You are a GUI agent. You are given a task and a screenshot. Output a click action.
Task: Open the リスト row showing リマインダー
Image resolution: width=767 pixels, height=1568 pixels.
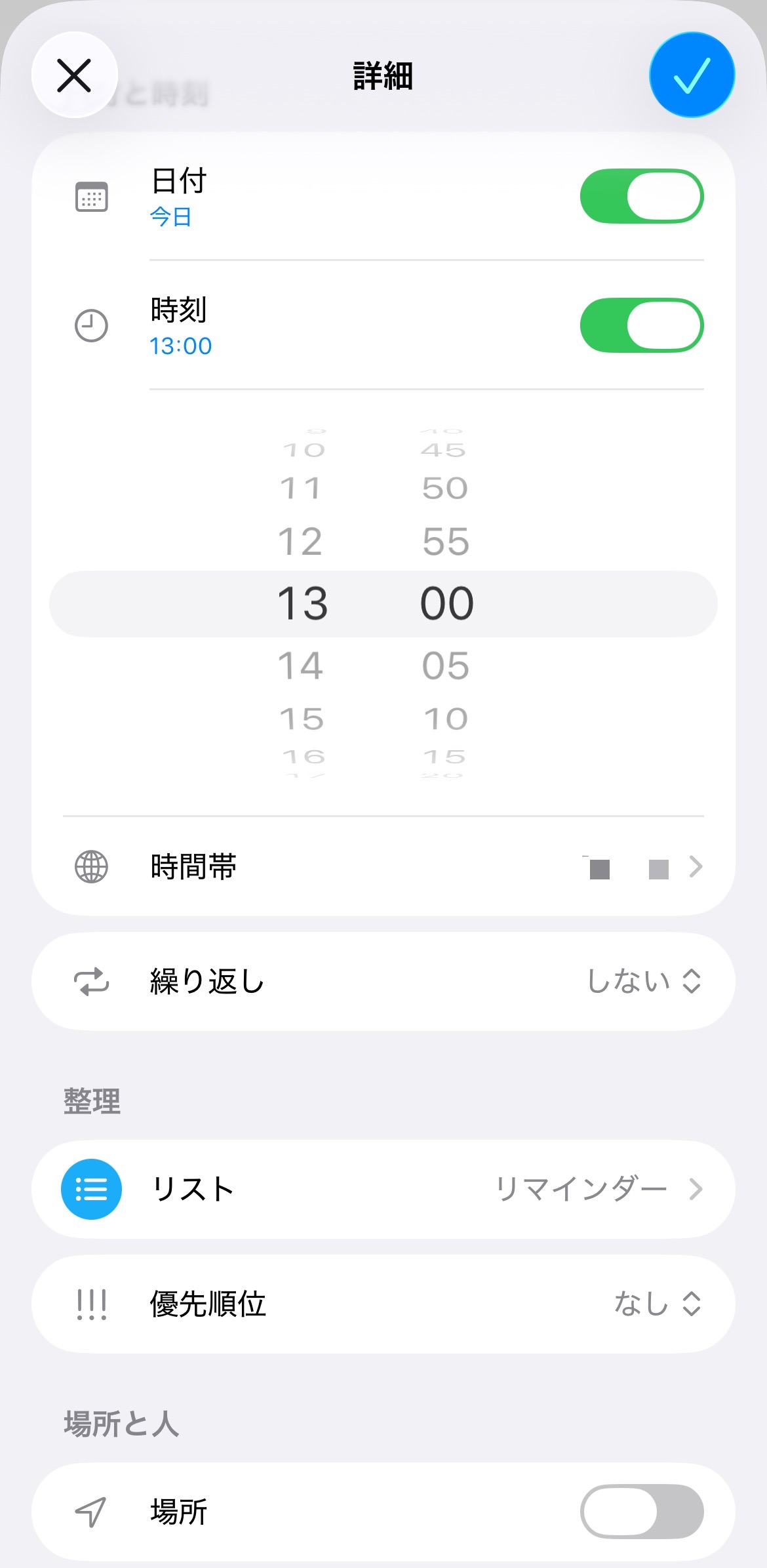[x=383, y=1189]
